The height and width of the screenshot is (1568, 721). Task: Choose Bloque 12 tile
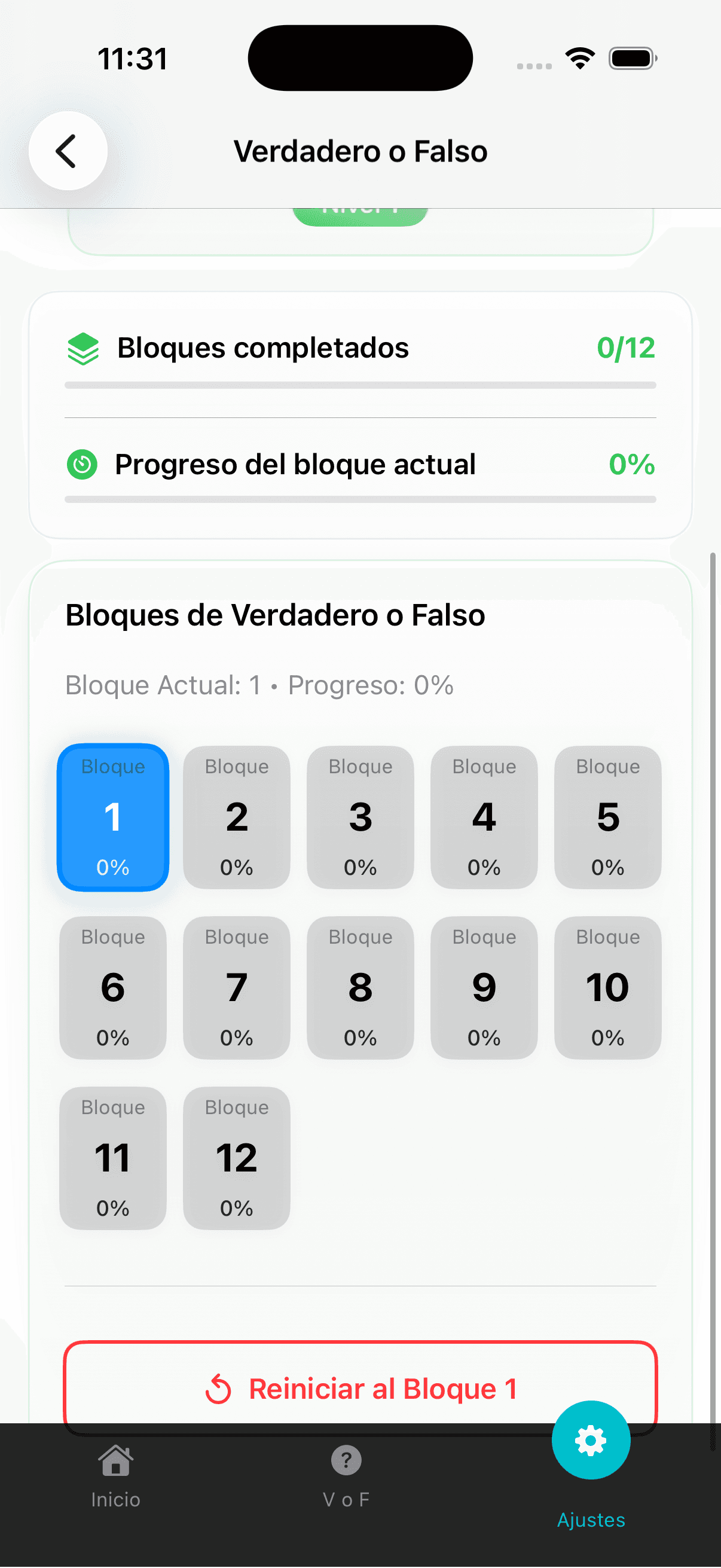tap(237, 1158)
